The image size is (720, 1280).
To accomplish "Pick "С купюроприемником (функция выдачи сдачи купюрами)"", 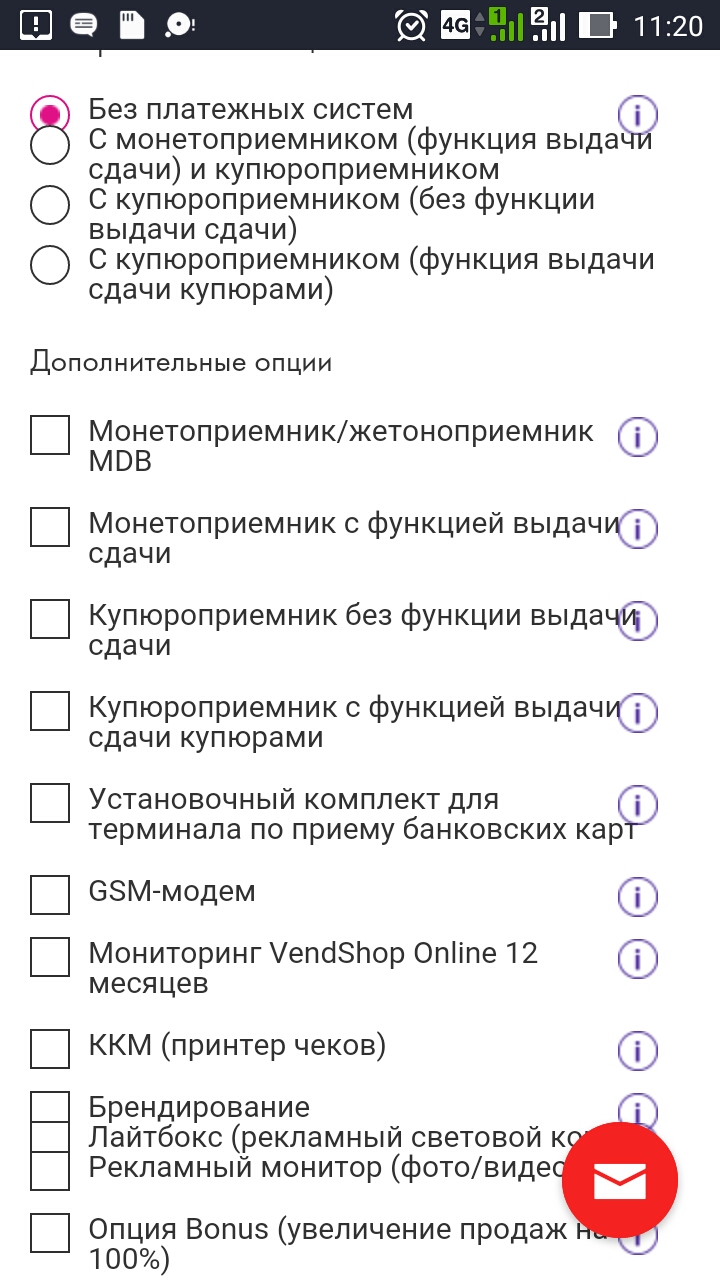I will 50,266.
